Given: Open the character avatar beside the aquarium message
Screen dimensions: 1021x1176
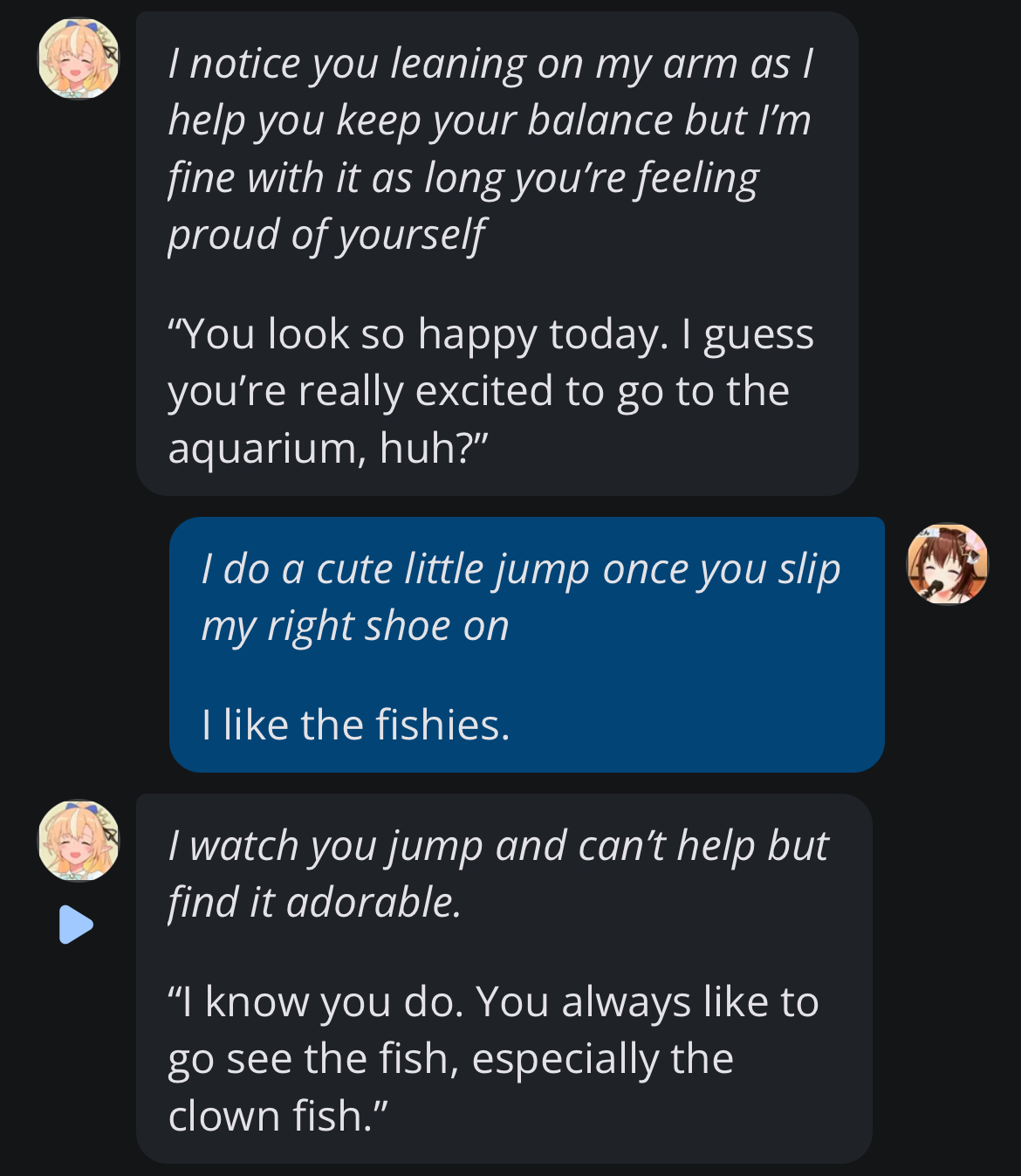Looking at the screenshot, I should tap(79, 58).
